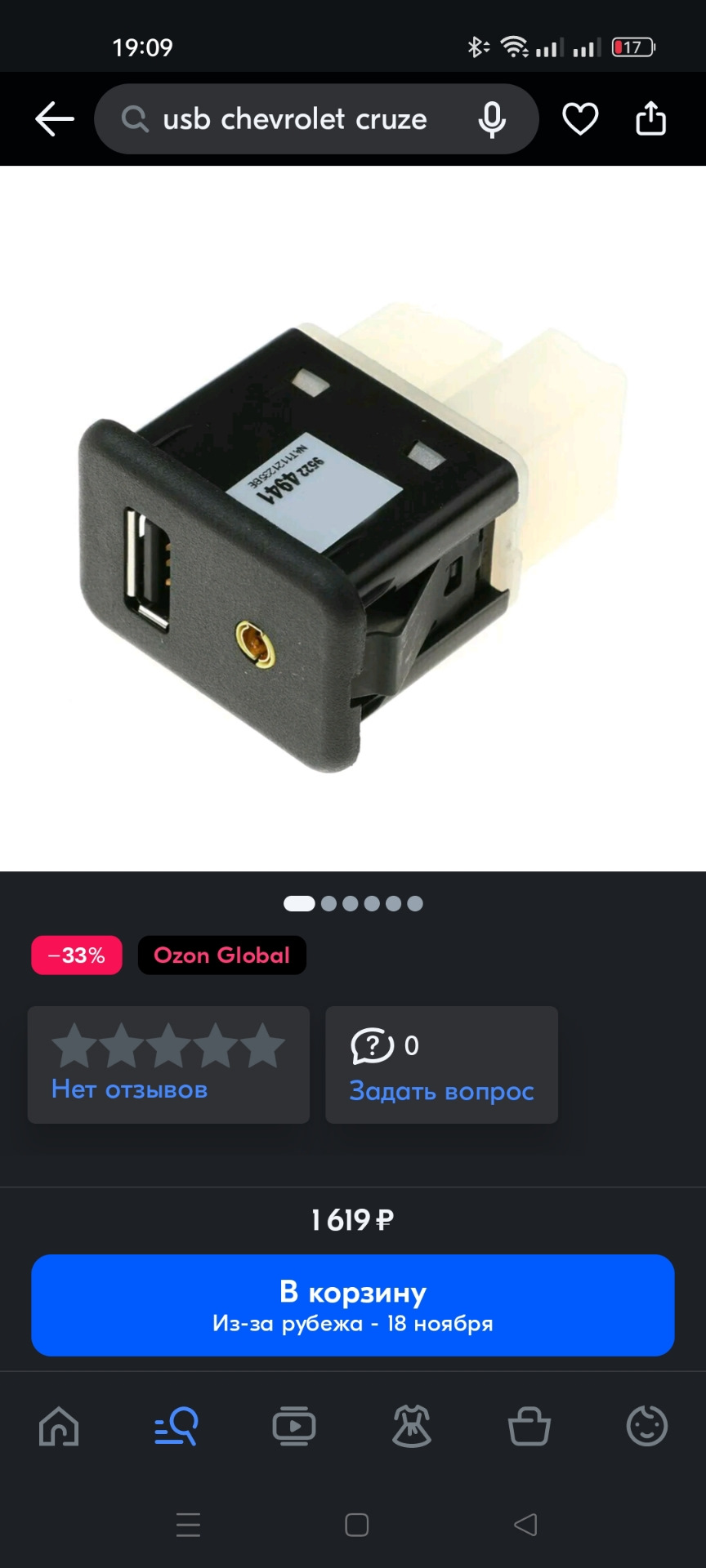706x1568 pixels.
Task: Tap 'Задать вопрос' to ask a question
Action: pos(441,1064)
